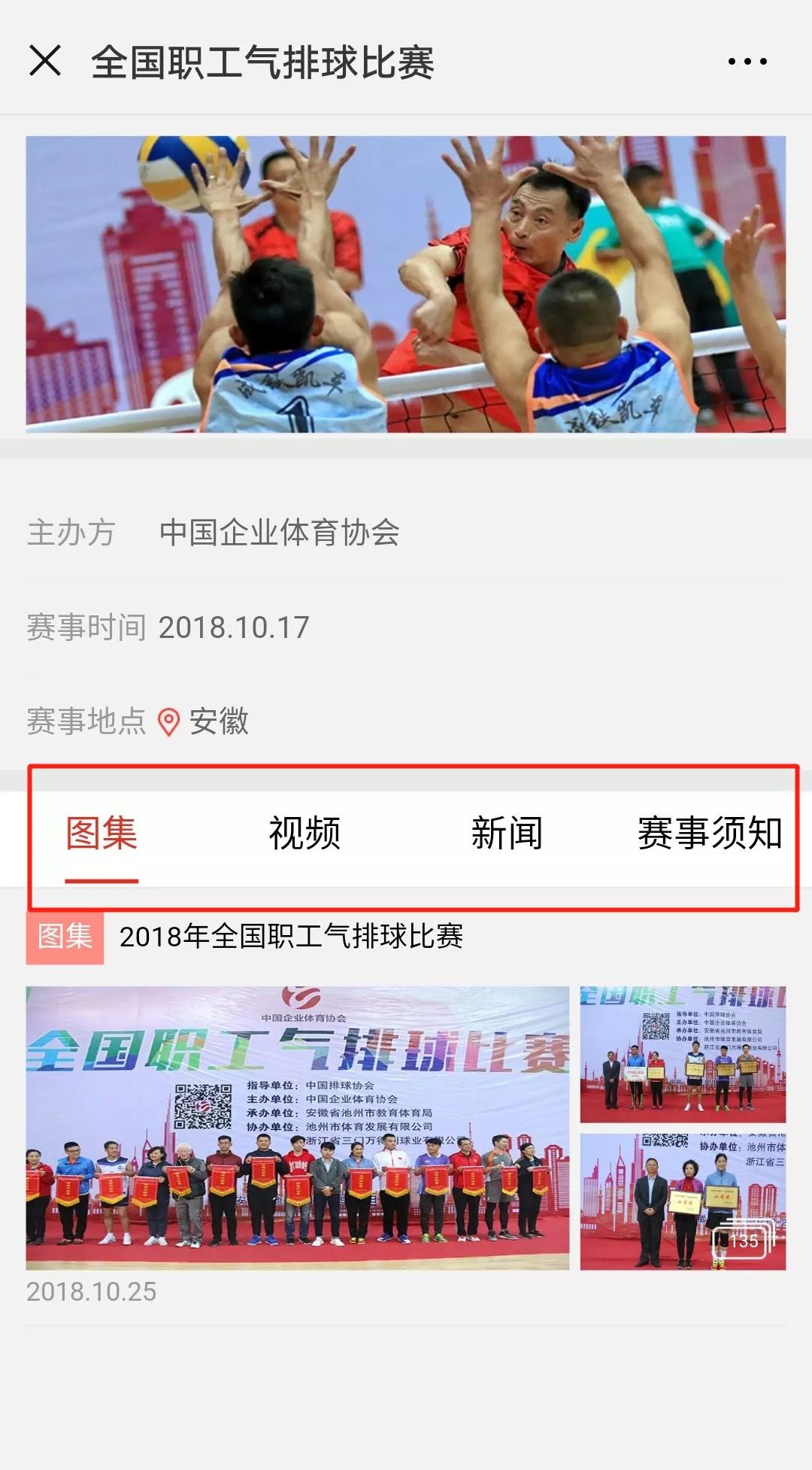Select the 图集 tab
This screenshot has width=812, height=1470.
point(101,834)
